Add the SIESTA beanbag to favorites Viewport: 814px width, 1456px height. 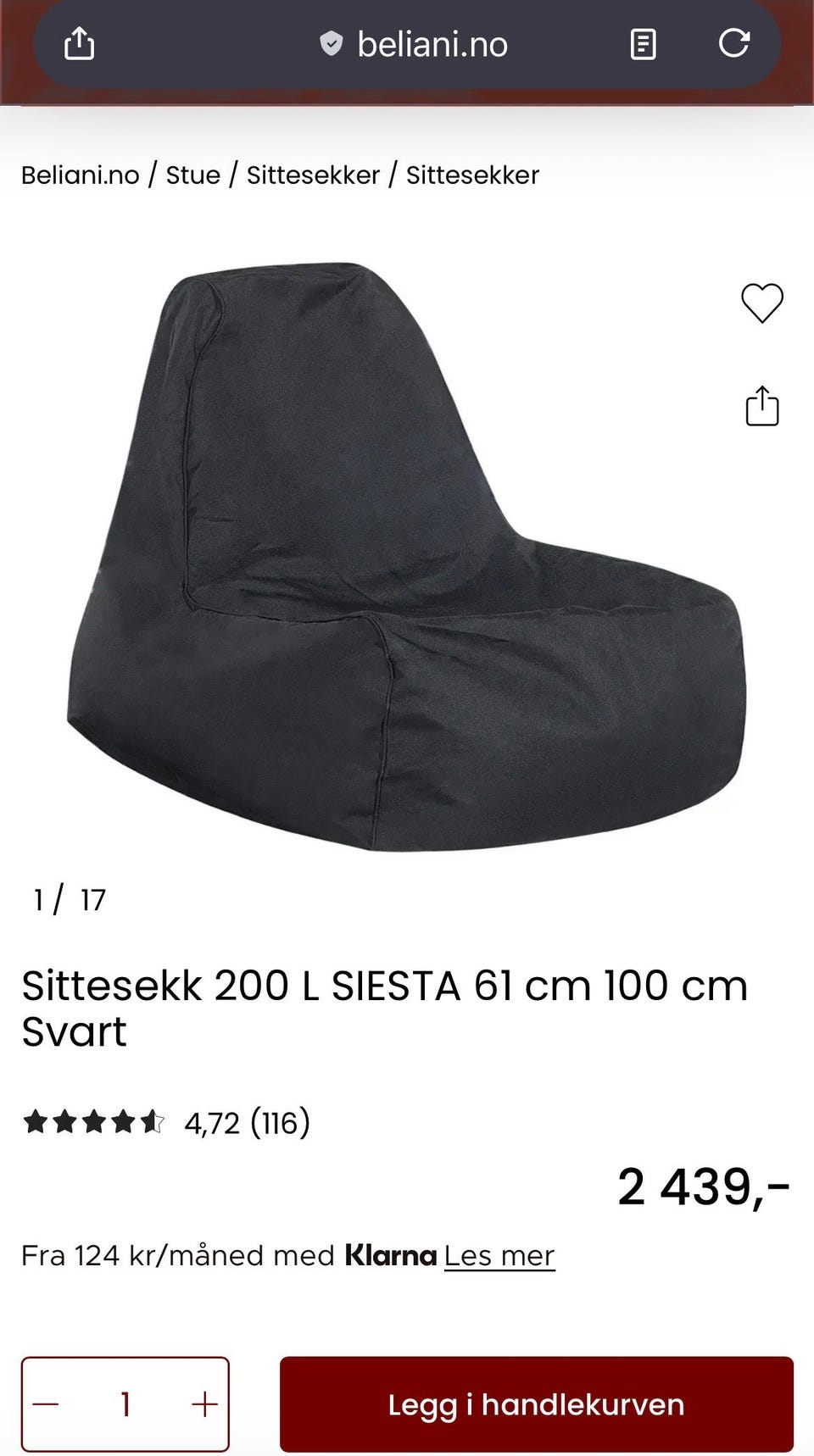click(761, 303)
